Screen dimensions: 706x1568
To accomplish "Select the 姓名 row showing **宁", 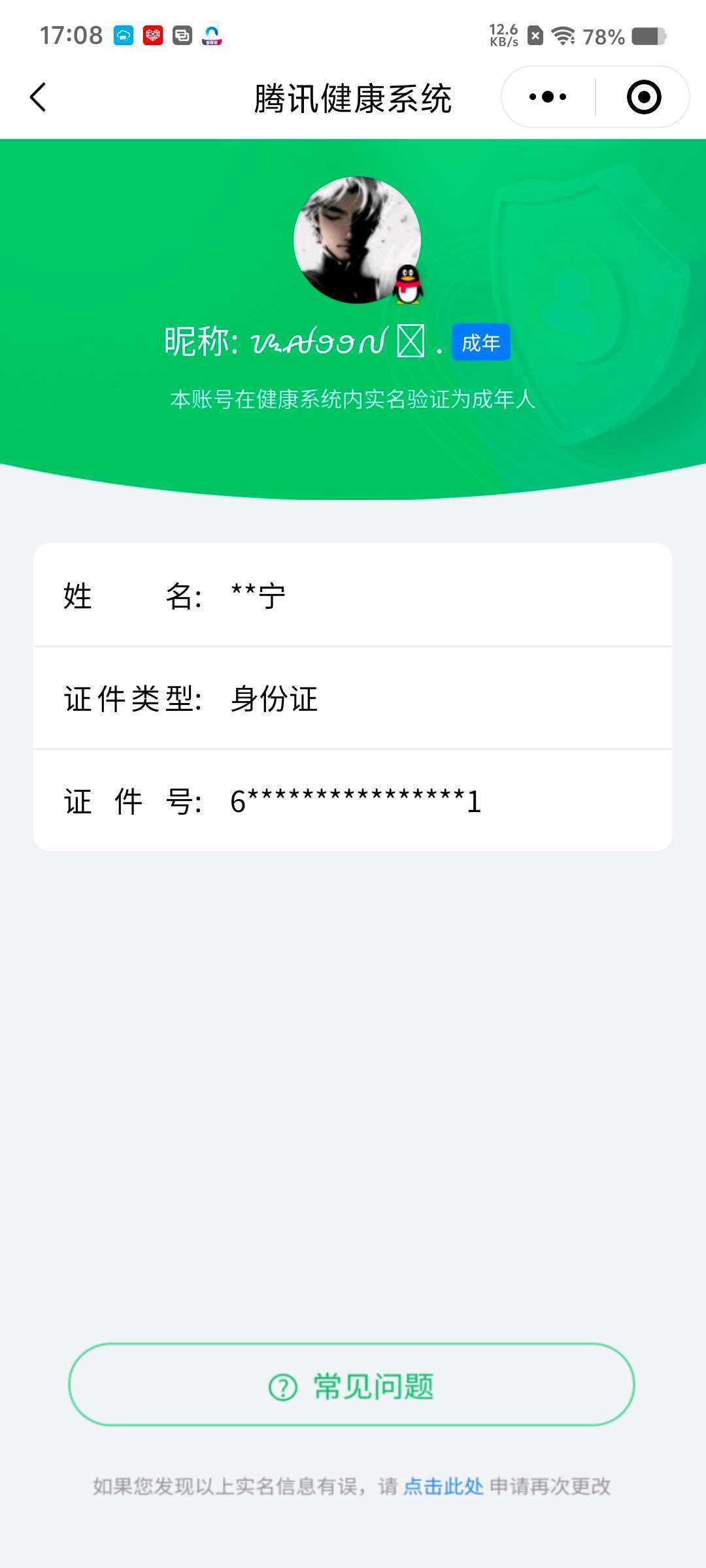I will [353, 596].
